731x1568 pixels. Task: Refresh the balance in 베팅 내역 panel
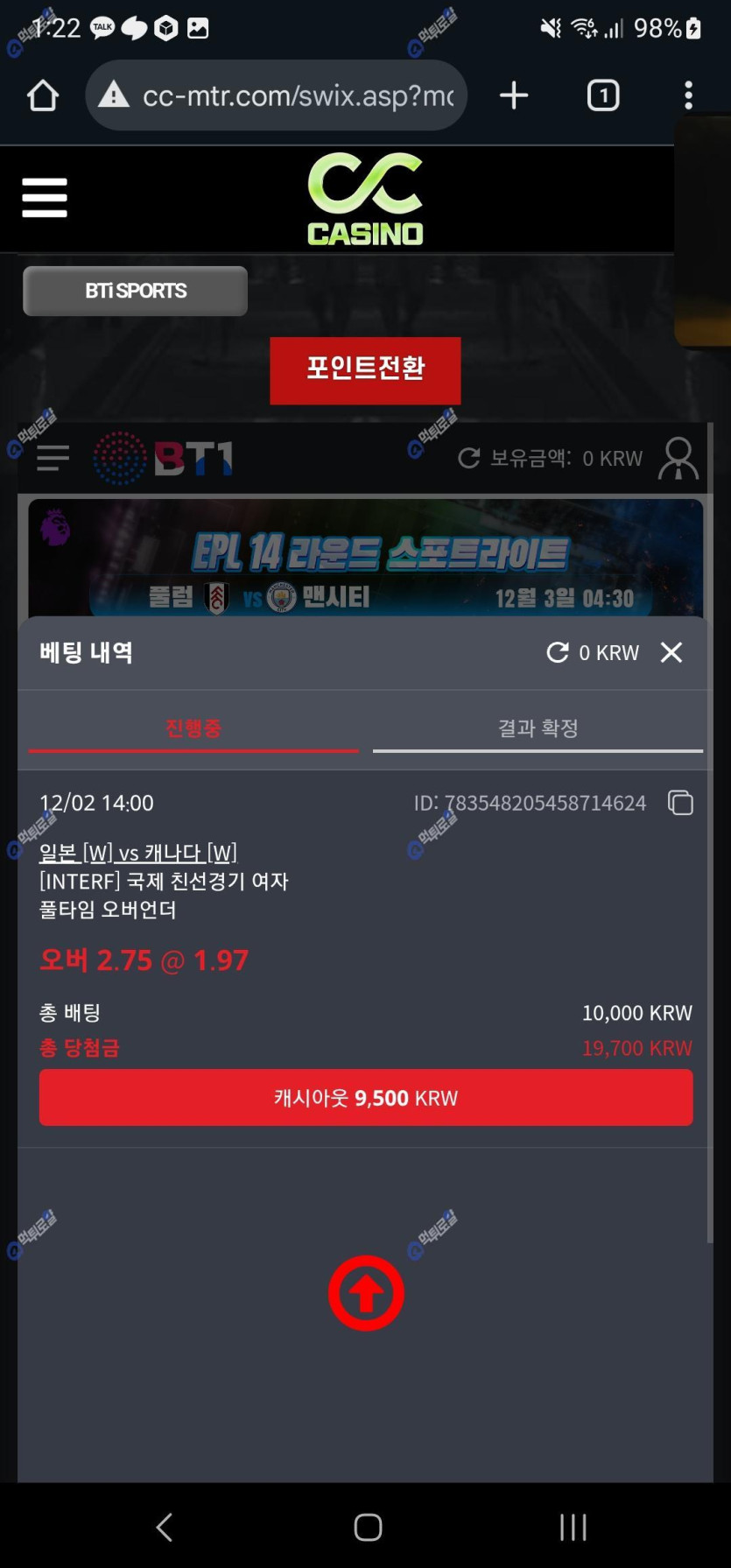[558, 652]
